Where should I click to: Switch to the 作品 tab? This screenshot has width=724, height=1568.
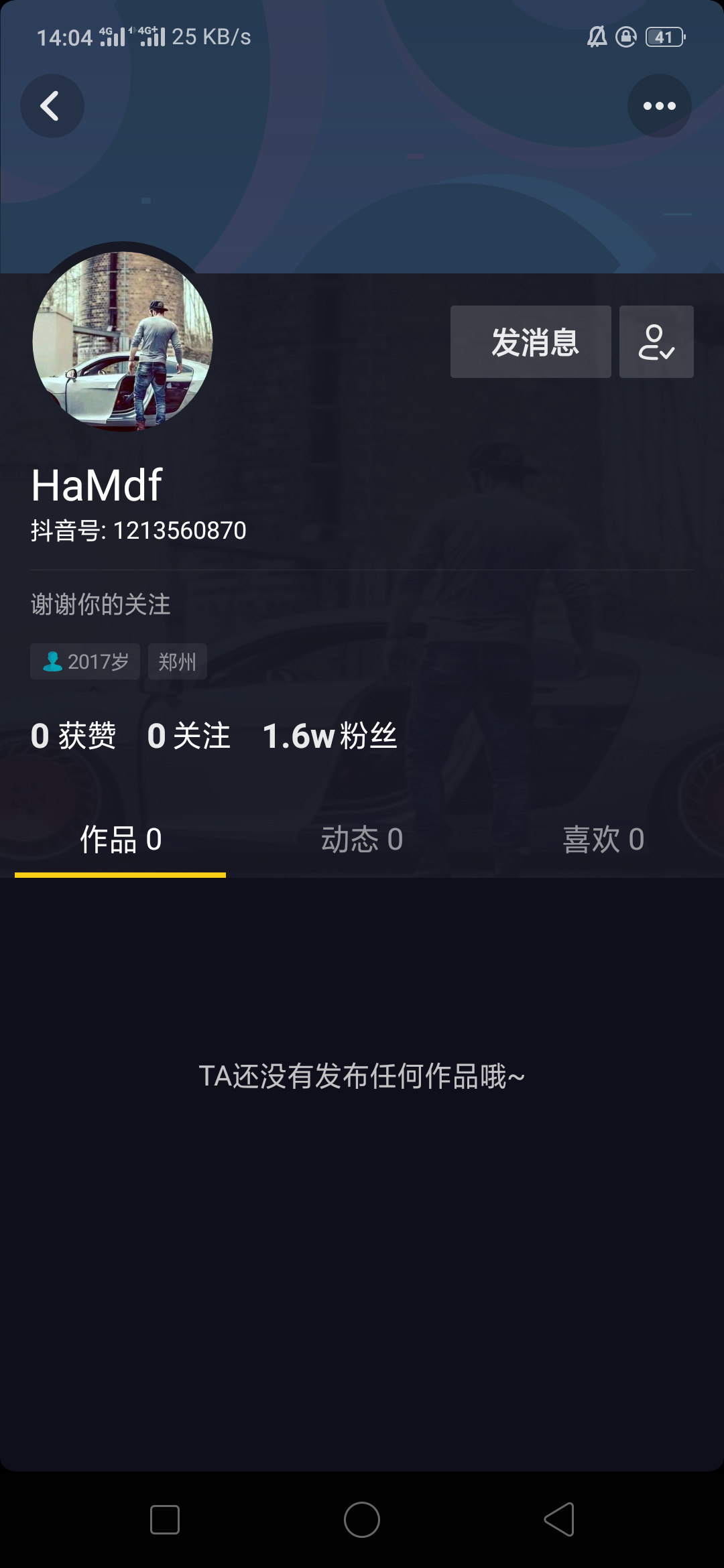click(x=121, y=840)
